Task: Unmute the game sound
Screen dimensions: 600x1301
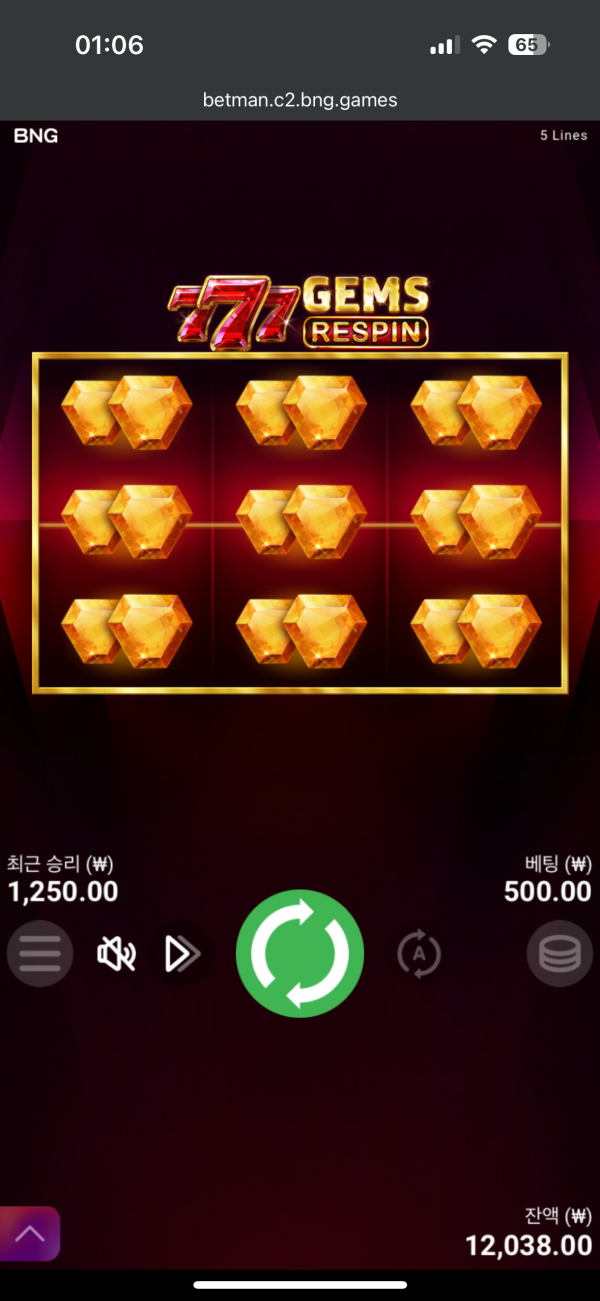Action: point(115,954)
